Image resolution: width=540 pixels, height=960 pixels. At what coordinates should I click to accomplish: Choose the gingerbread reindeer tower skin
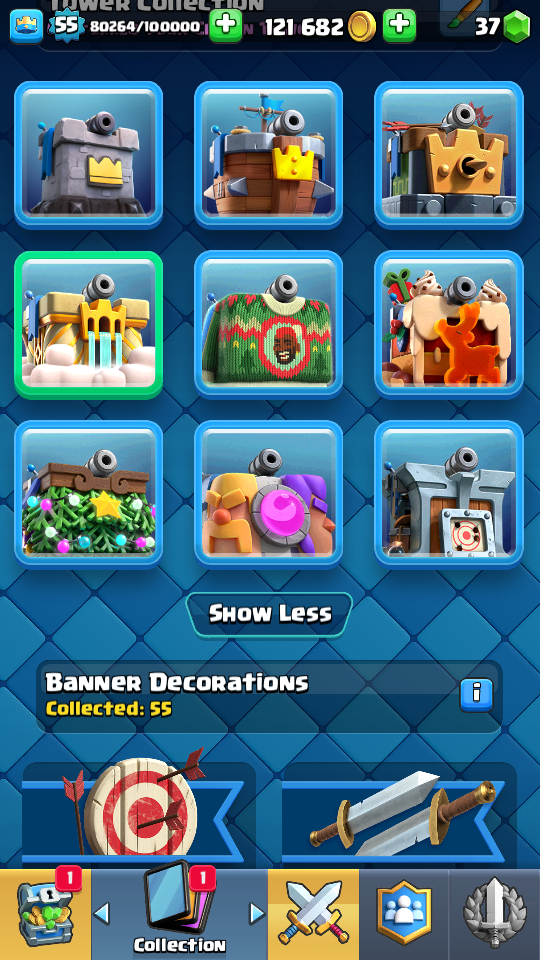coord(449,324)
